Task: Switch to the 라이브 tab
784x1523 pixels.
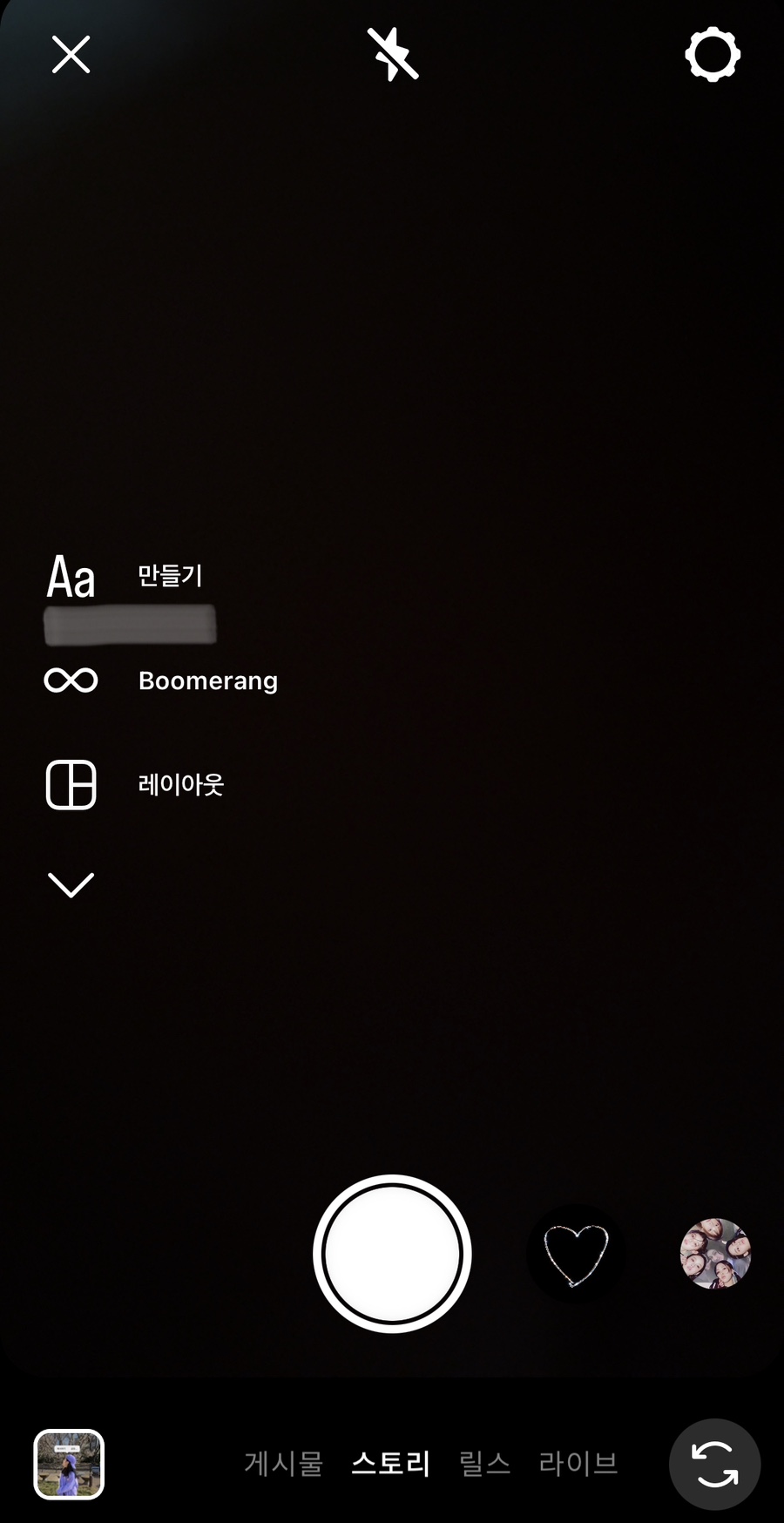Action: pyautogui.click(x=578, y=1463)
